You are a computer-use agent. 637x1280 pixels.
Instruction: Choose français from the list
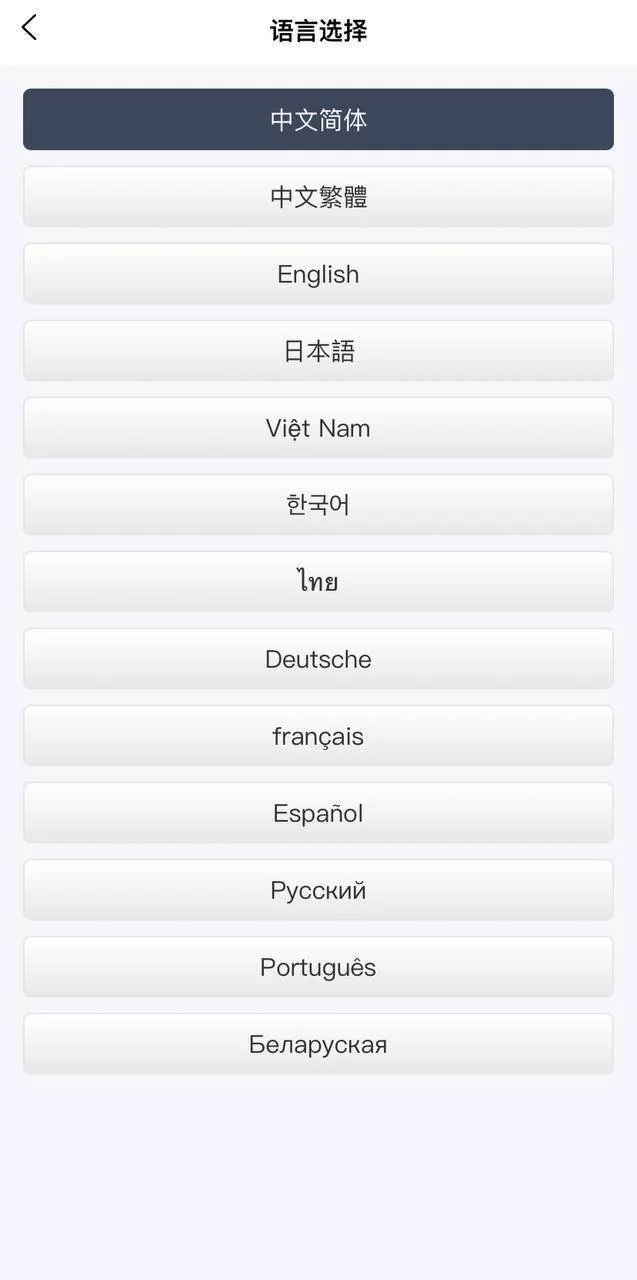(318, 736)
